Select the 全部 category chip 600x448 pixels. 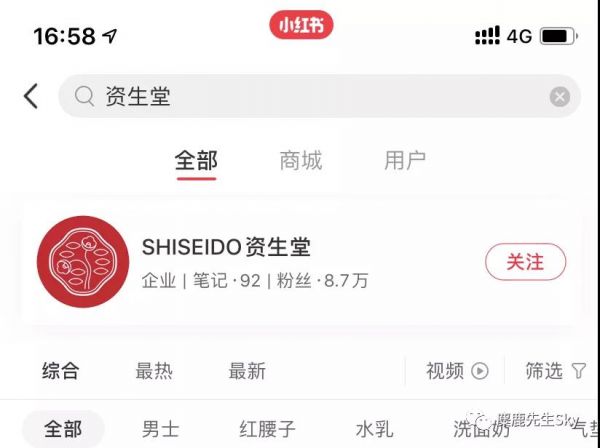click(x=61, y=429)
